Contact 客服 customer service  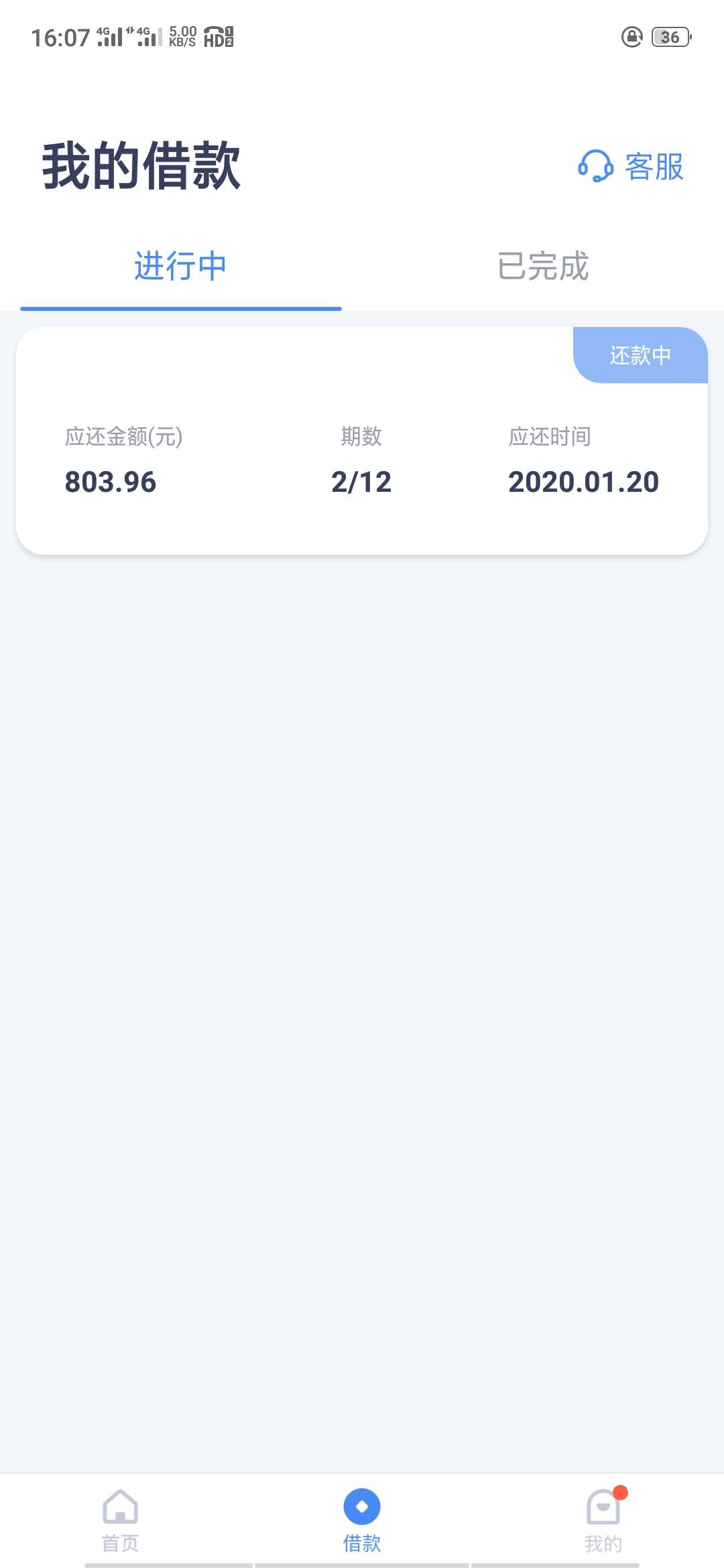(x=630, y=166)
